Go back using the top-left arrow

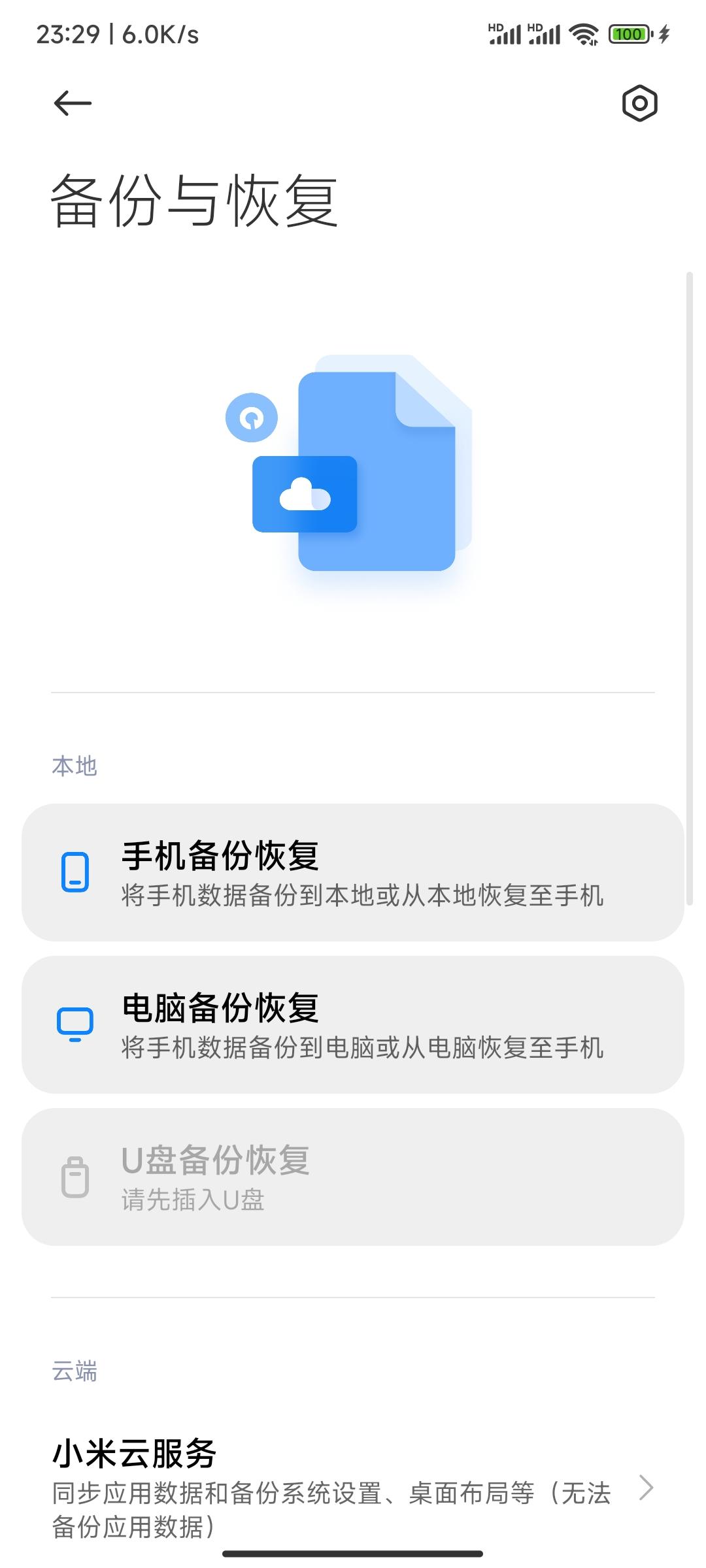tap(73, 103)
